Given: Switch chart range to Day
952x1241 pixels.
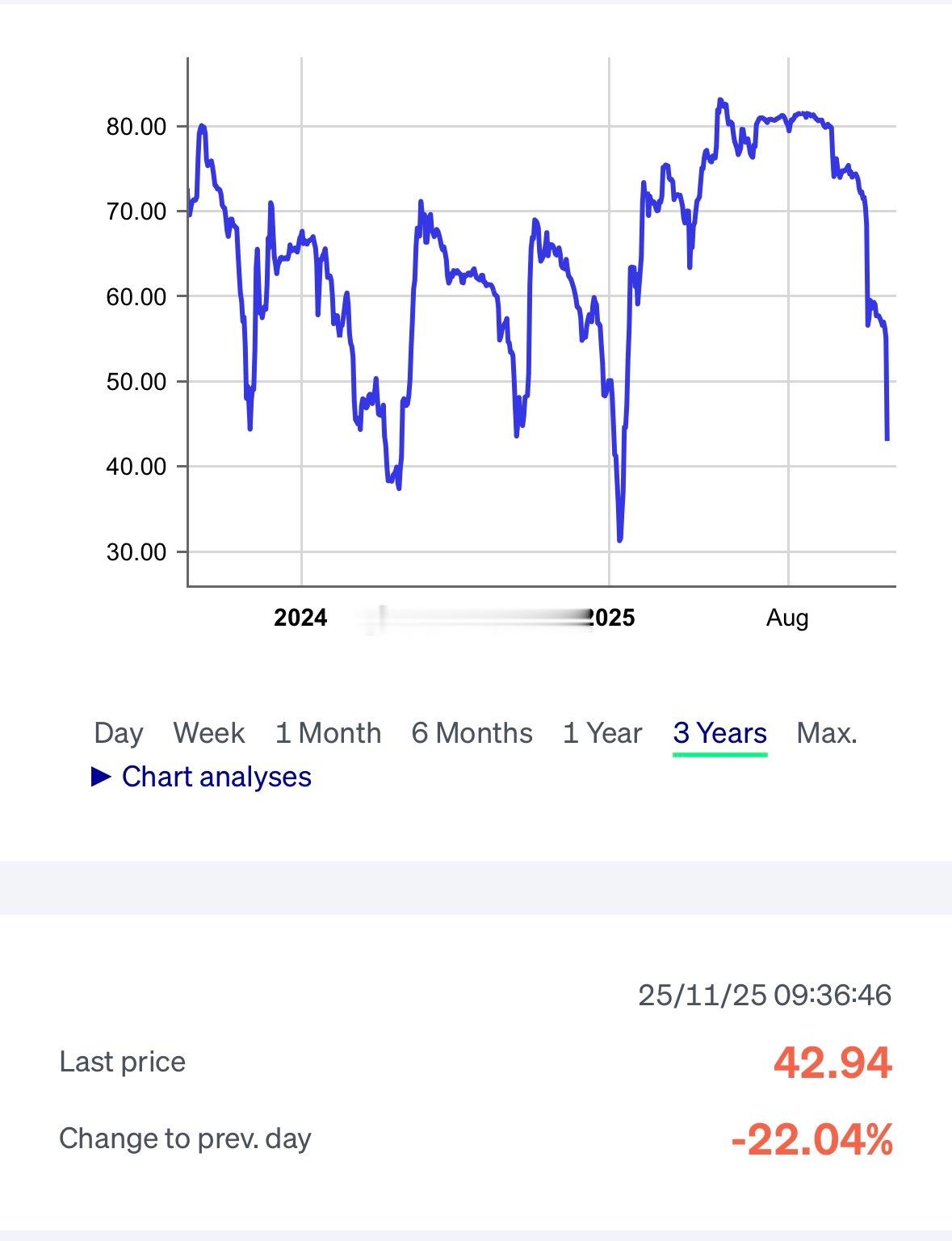Looking at the screenshot, I should pyautogui.click(x=119, y=733).
